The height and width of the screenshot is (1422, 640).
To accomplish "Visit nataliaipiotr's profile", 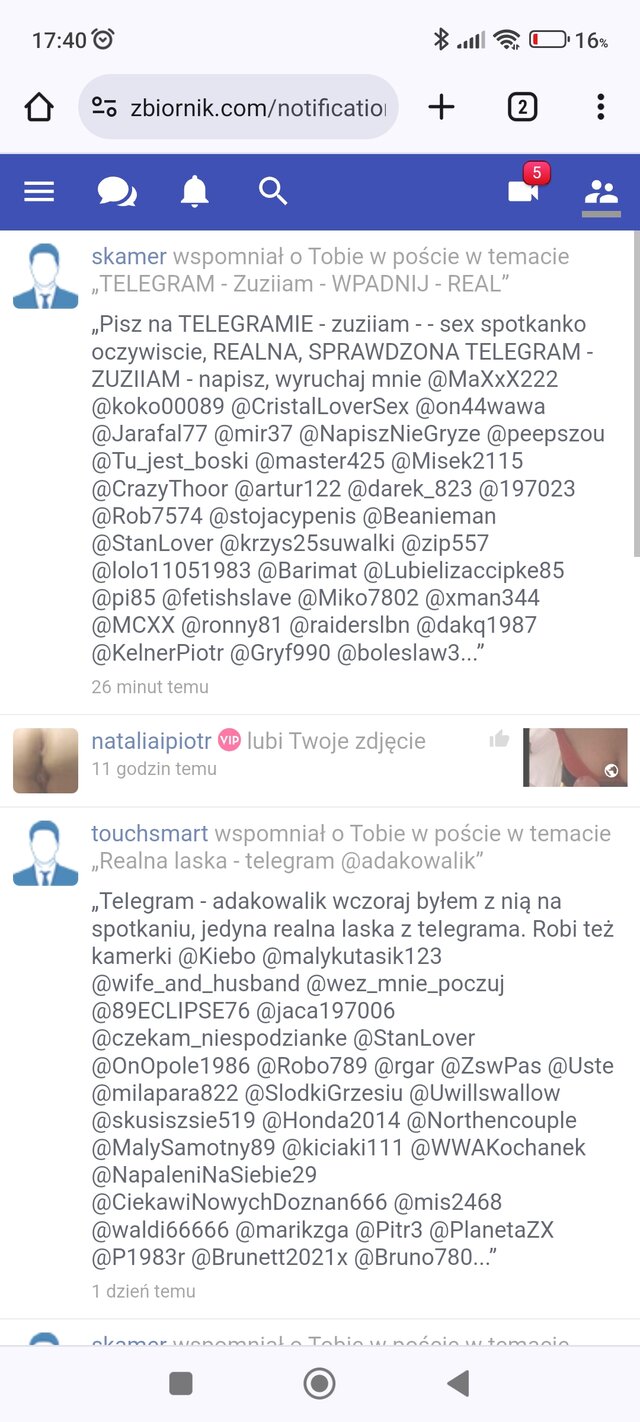I will [151, 741].
